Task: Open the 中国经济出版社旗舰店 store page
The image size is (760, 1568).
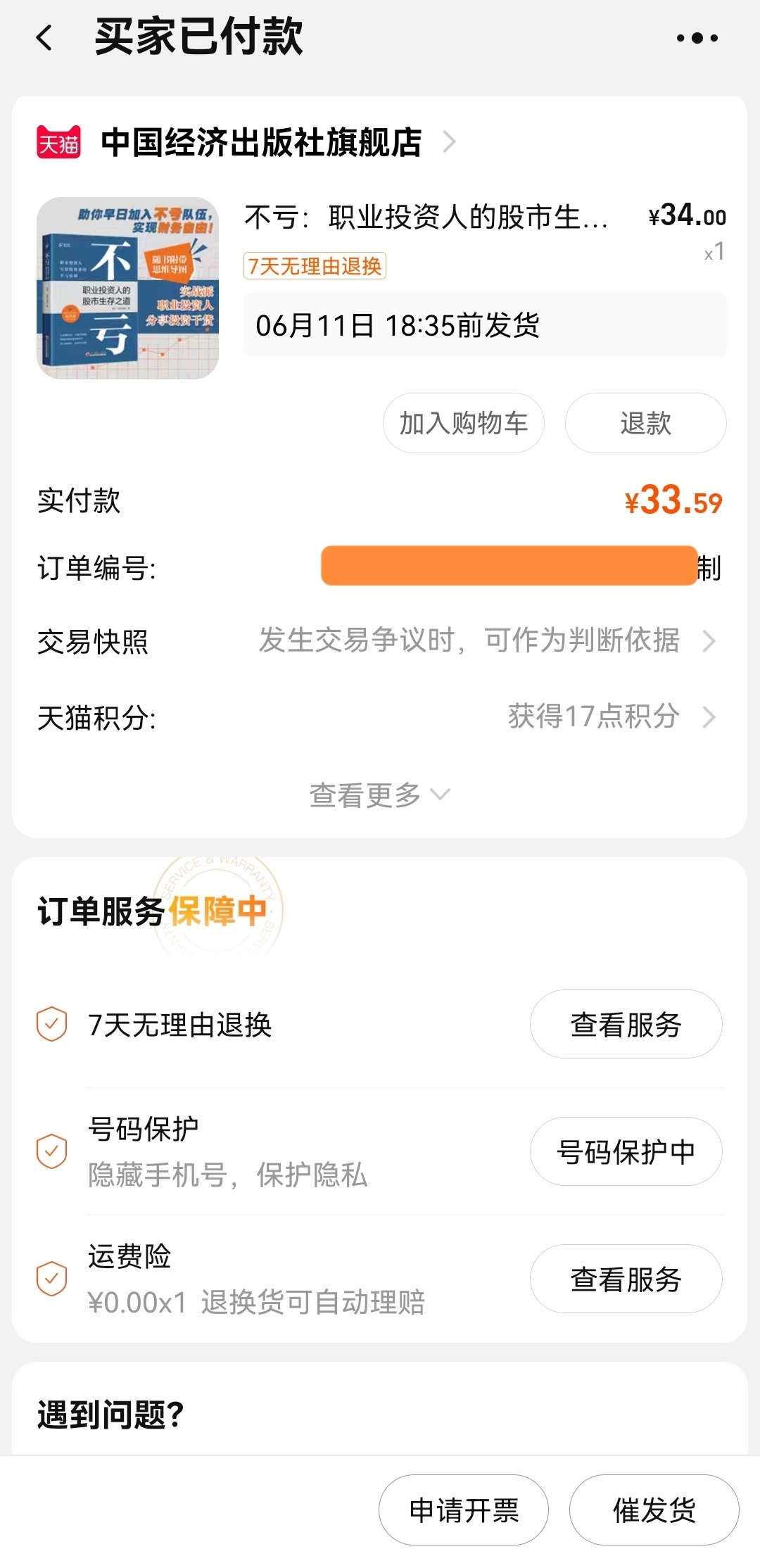Action: tap(261, 143)
